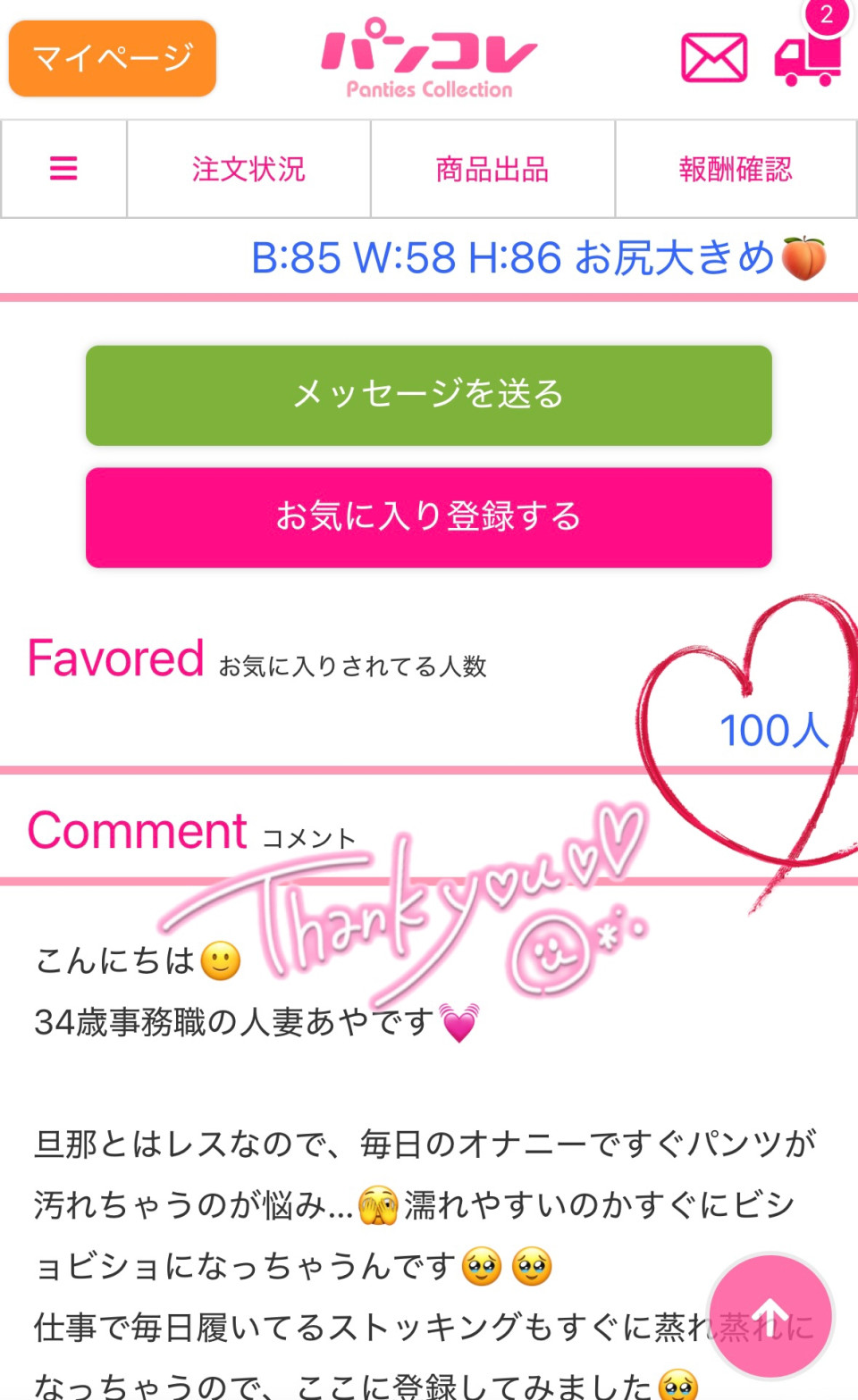858x1400 pixels.
Task: Tap メッセージを送る button
Action: 429,395
